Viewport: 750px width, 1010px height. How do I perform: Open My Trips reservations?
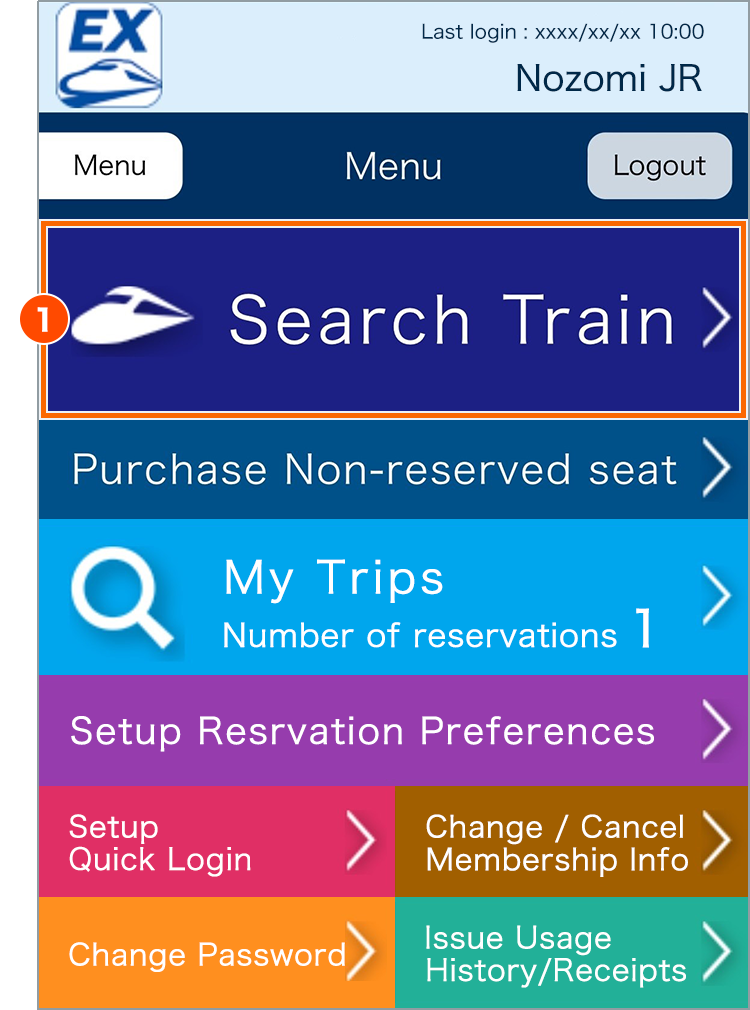(x=393, y=597)
